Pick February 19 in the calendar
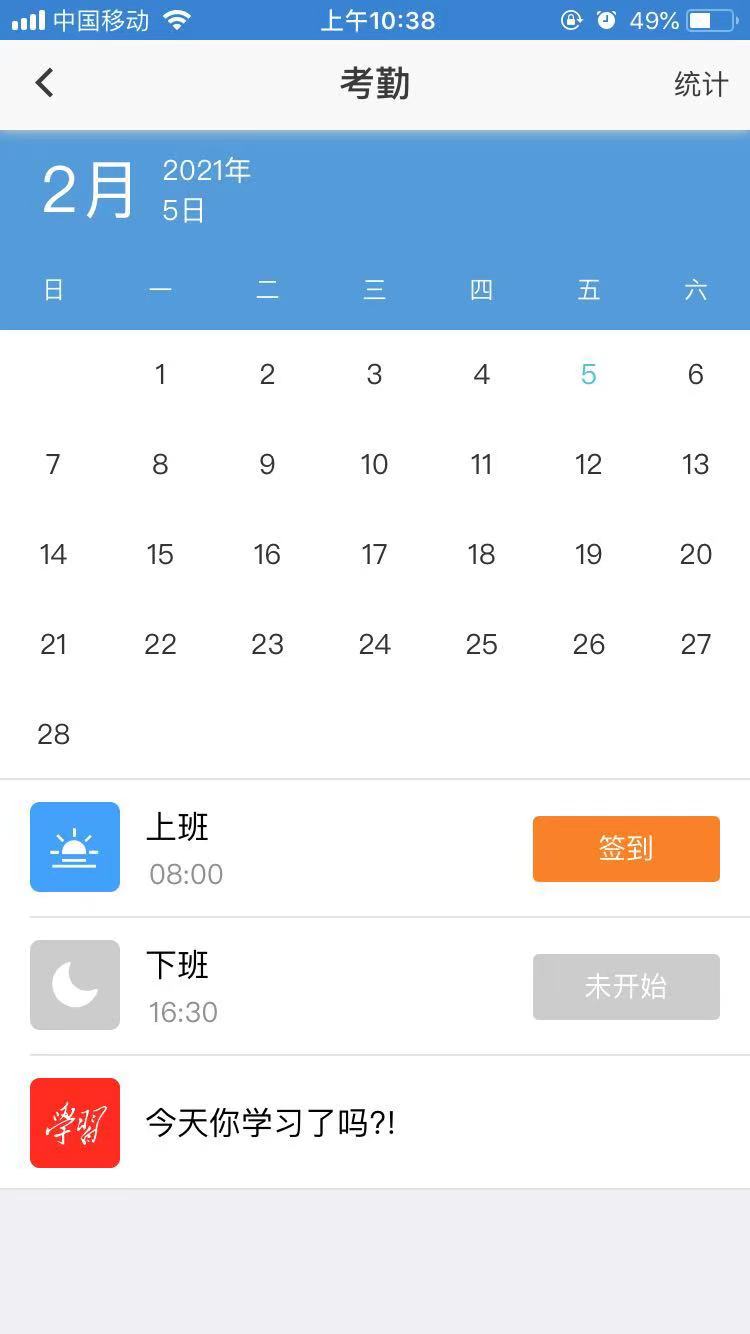The width and height of the screenshot is (750, 1334). pos(588,554)
